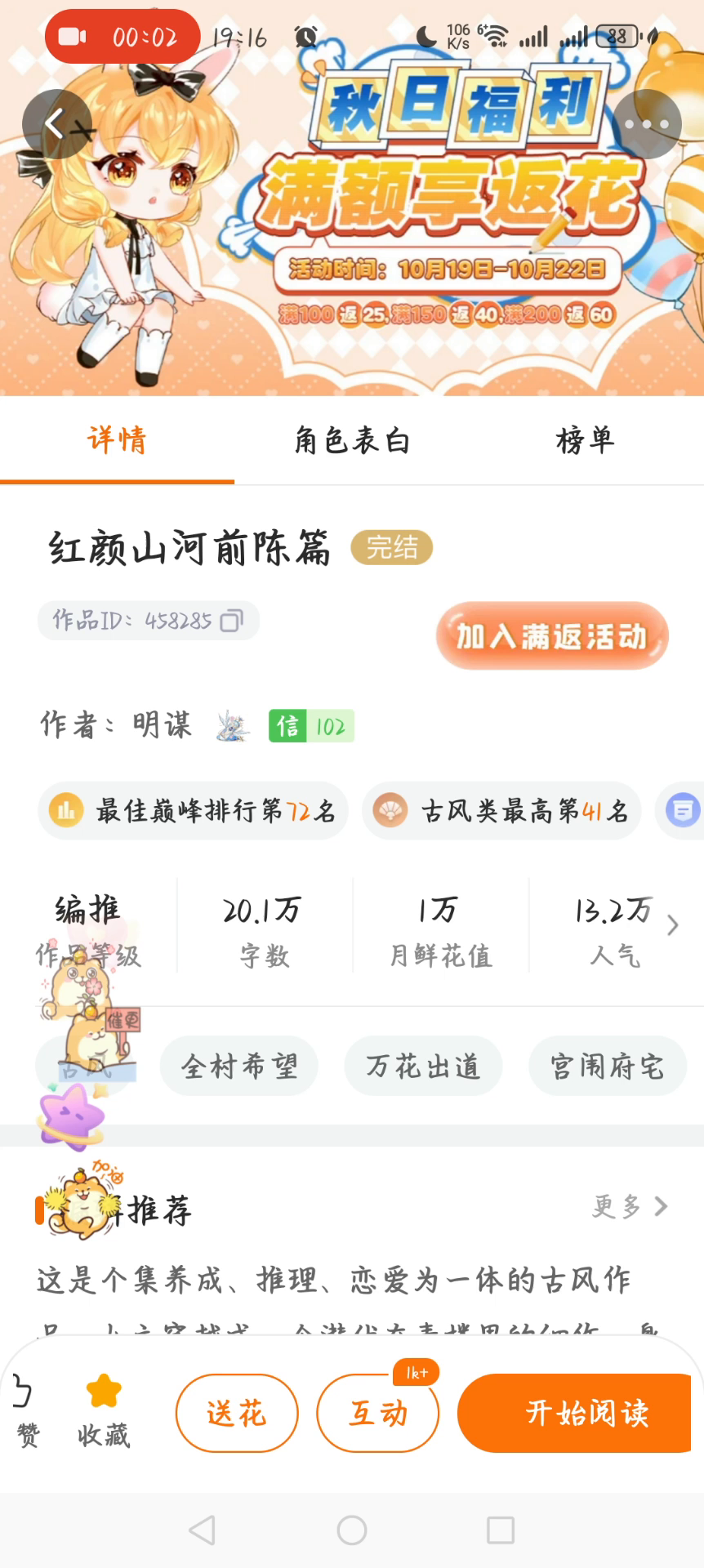
Task: Select the 万花出道 tag
Action: pos(423,1066)
